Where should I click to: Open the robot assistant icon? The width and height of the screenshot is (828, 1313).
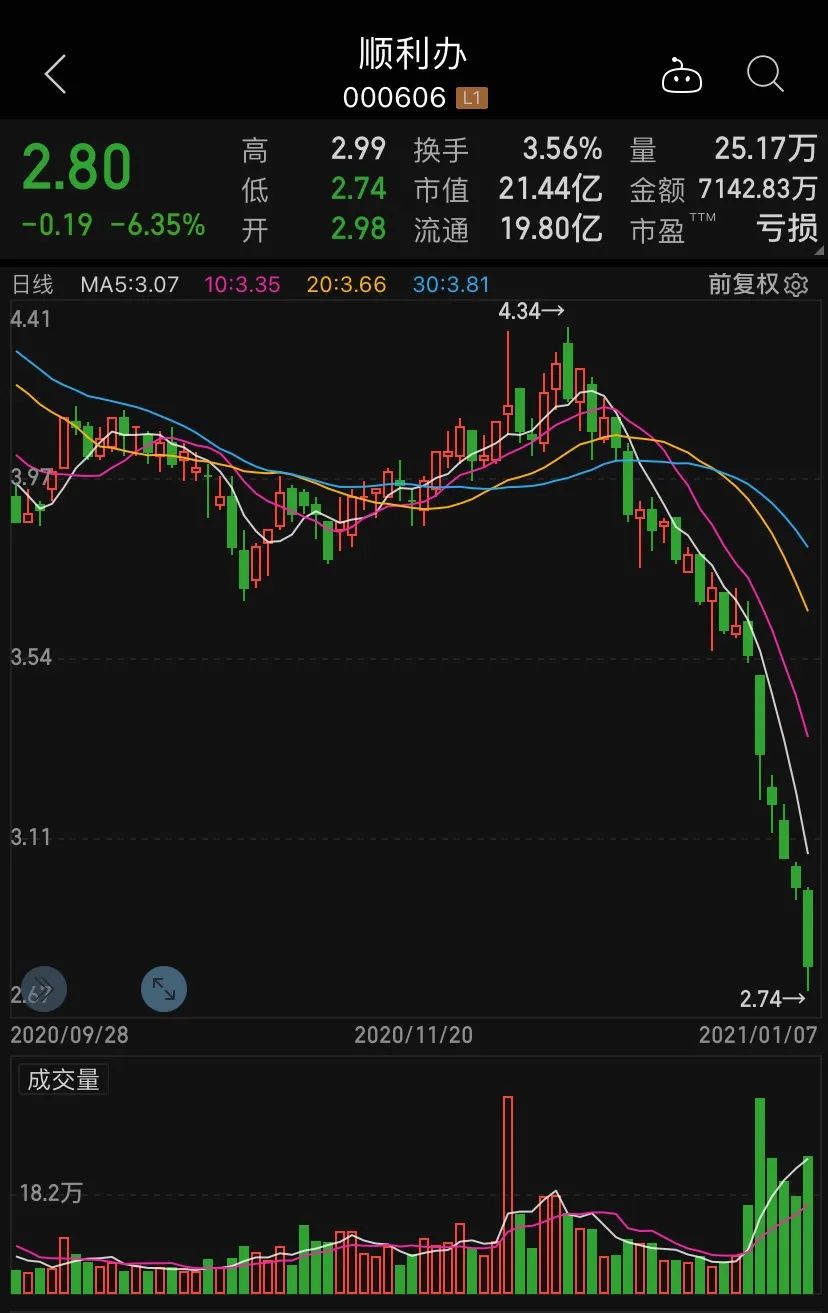682,76
